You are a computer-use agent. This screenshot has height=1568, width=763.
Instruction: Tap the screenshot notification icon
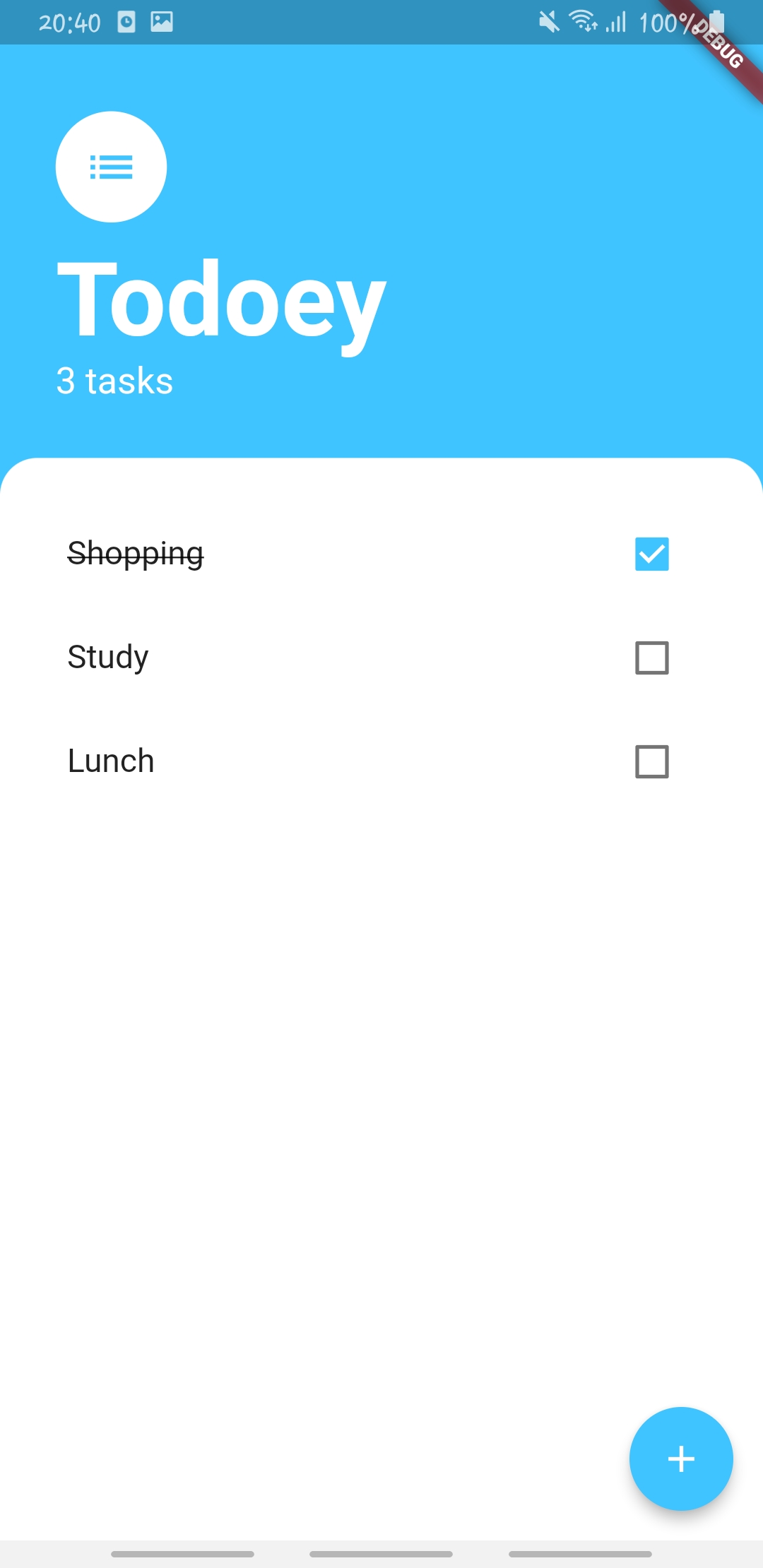tap(161, 22)
